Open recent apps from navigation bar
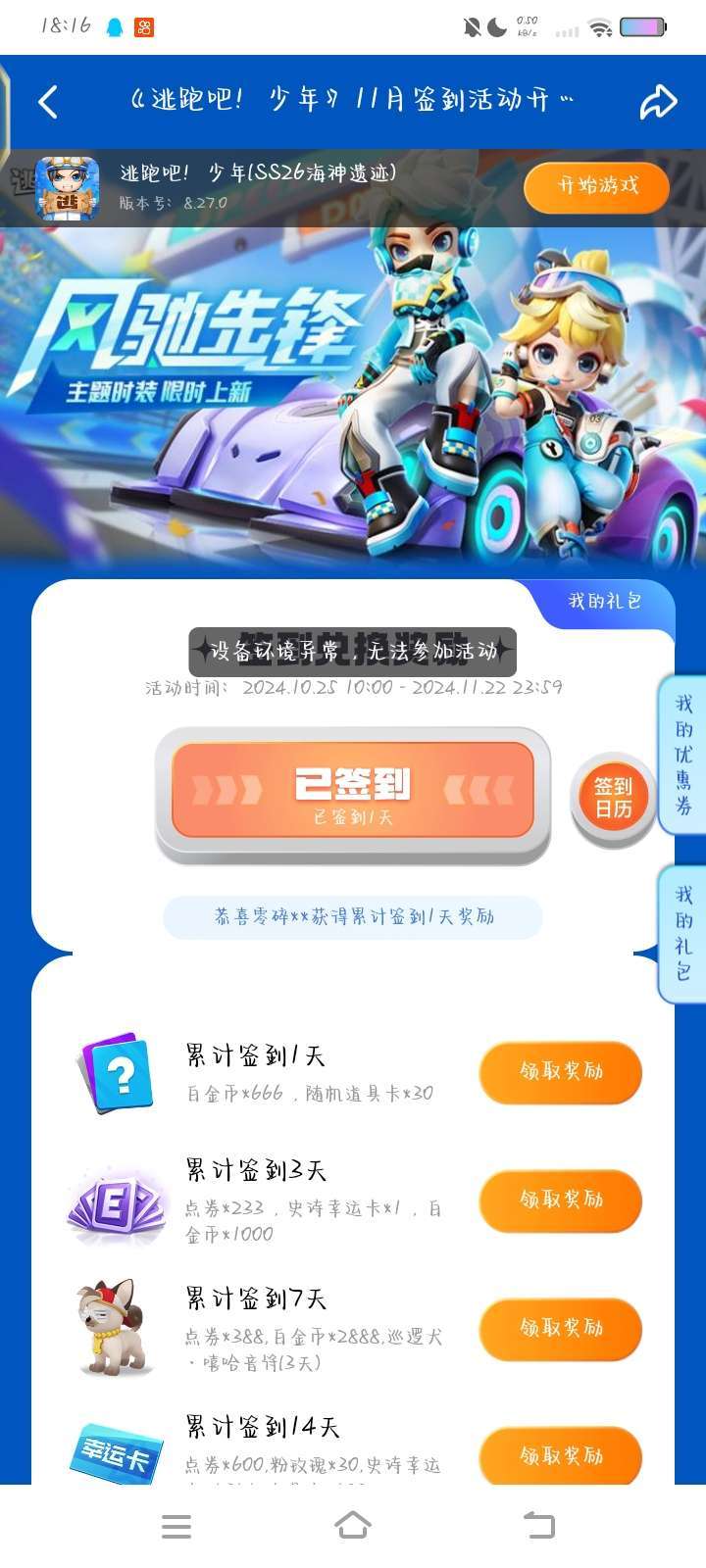The width and height of the screenshot is (706, 1568). point(176,1526)
